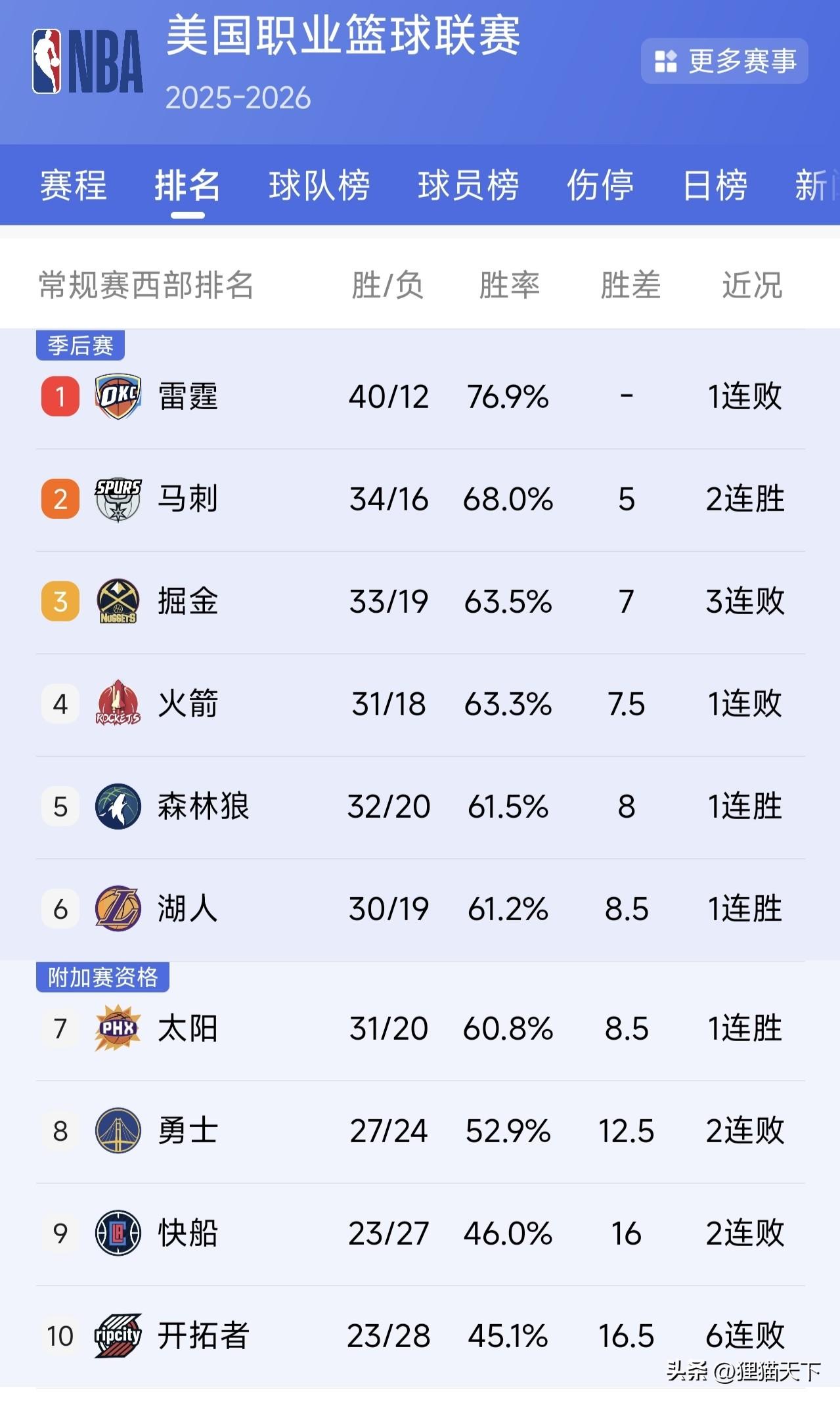This screenshot has height=1401, width=840.
Task: Select the 排名 tab
Action: point(187,185)
